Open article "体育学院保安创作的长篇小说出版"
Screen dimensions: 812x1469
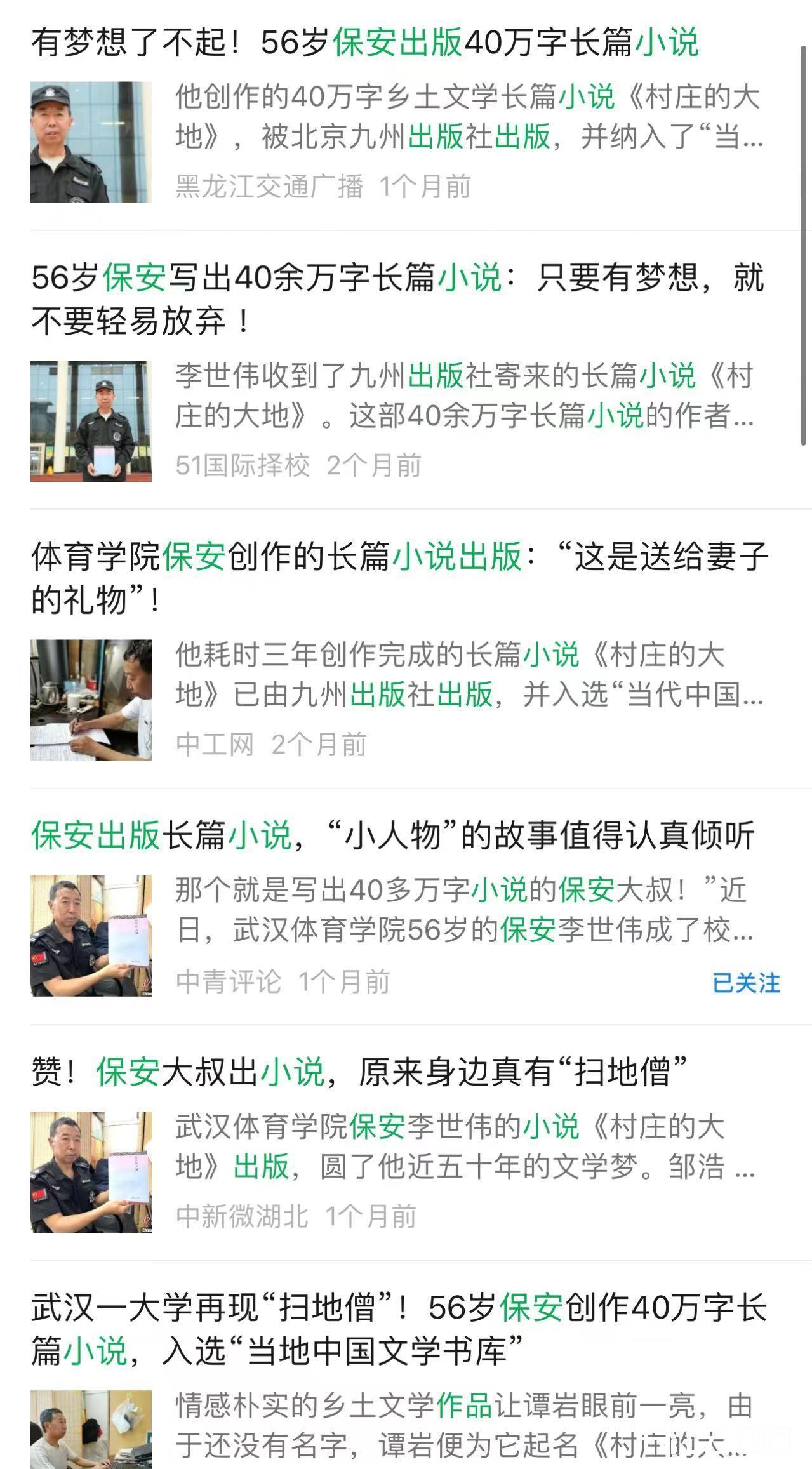(x=400, y=577)
